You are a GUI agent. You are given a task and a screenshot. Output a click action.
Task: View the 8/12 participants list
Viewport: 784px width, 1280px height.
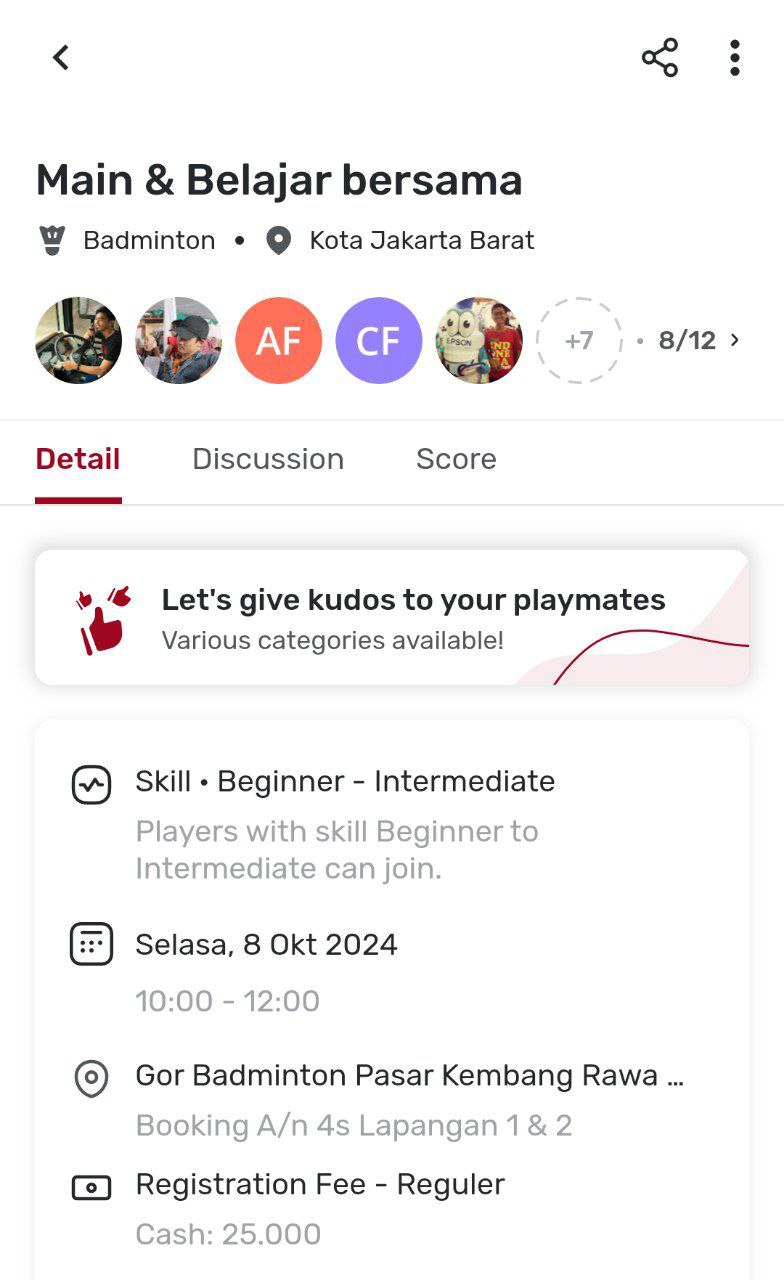[698, 341]
